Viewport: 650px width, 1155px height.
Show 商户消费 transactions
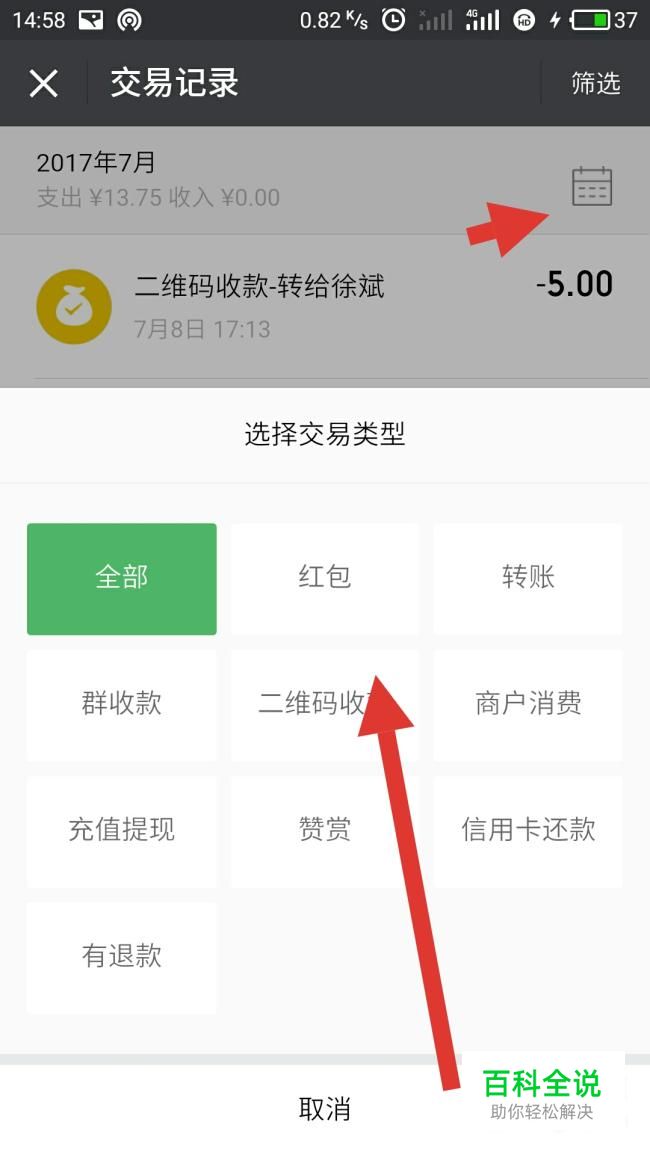click(x=528, y=704)
